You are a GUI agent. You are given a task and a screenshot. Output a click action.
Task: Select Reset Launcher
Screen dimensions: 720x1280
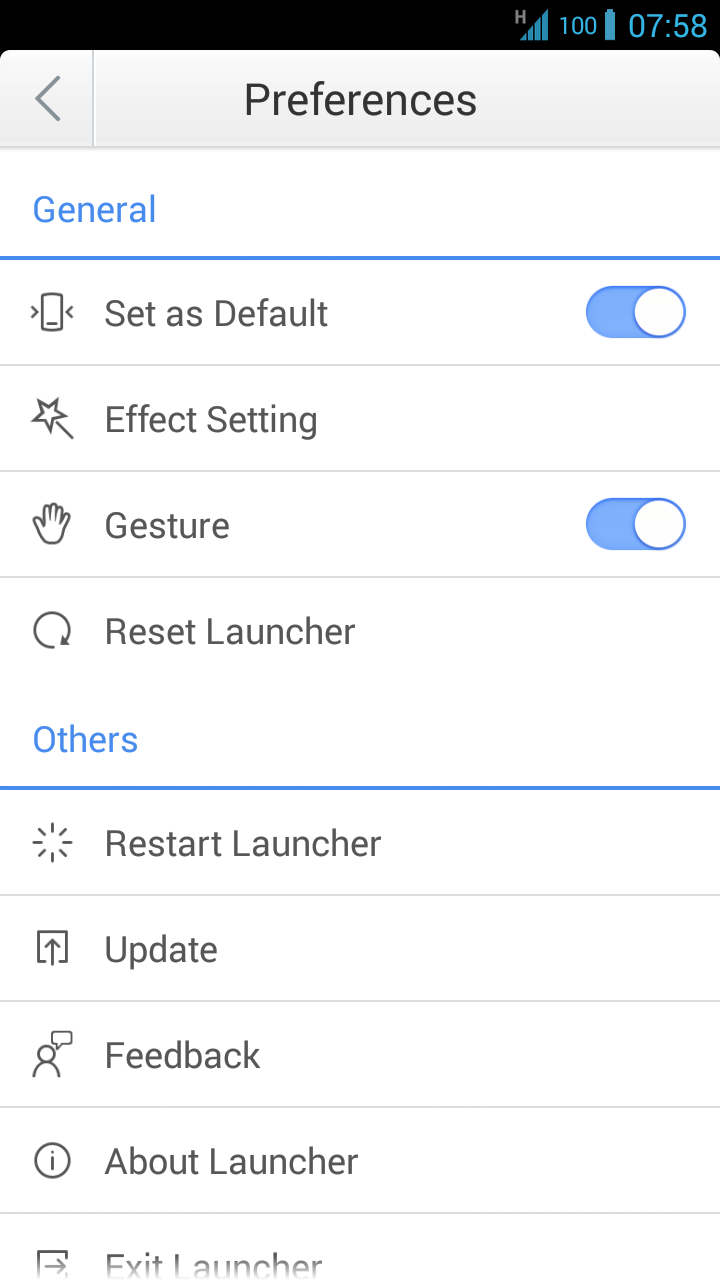tap(360, 631)
